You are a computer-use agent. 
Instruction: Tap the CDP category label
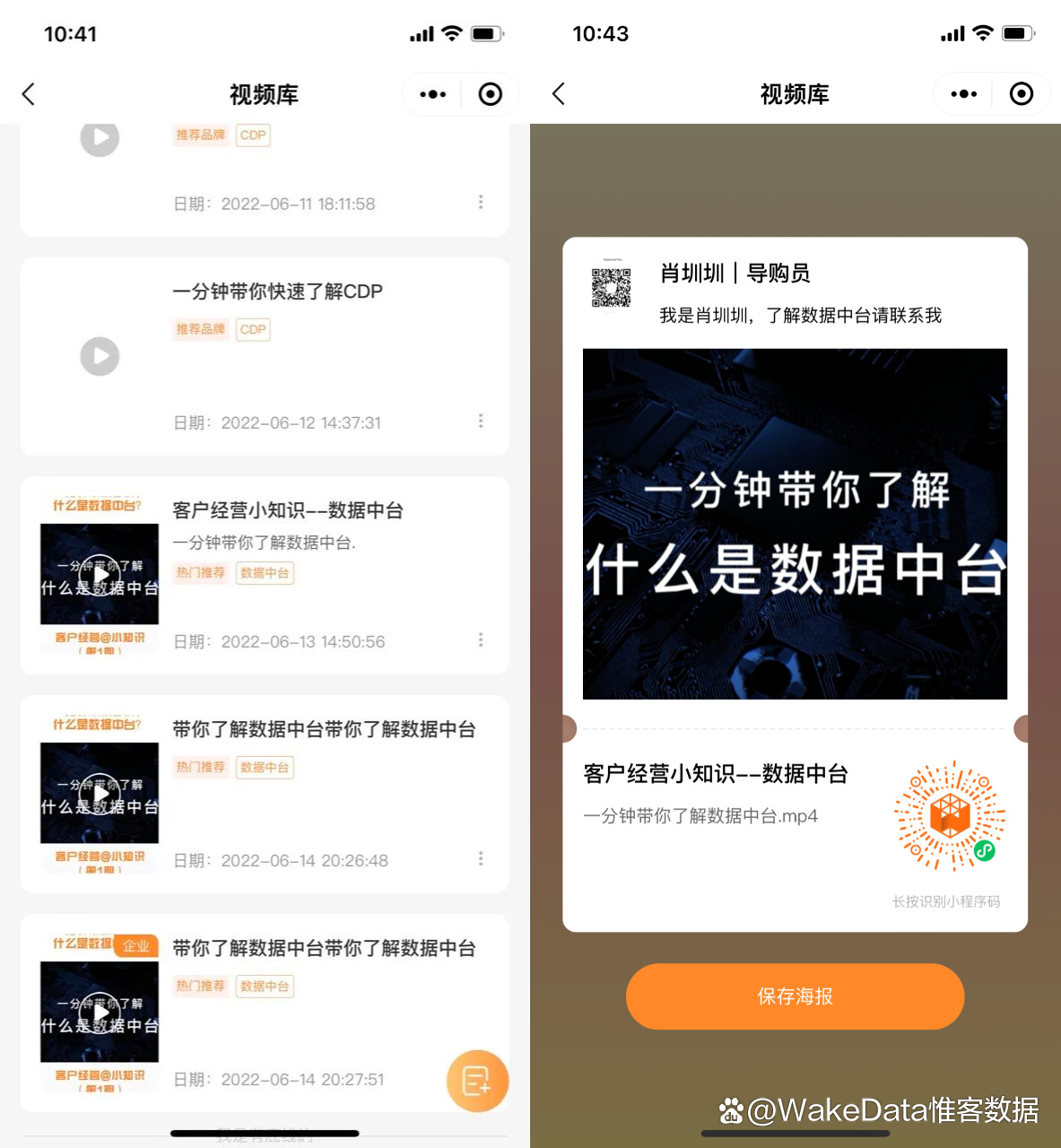point(252,329)
